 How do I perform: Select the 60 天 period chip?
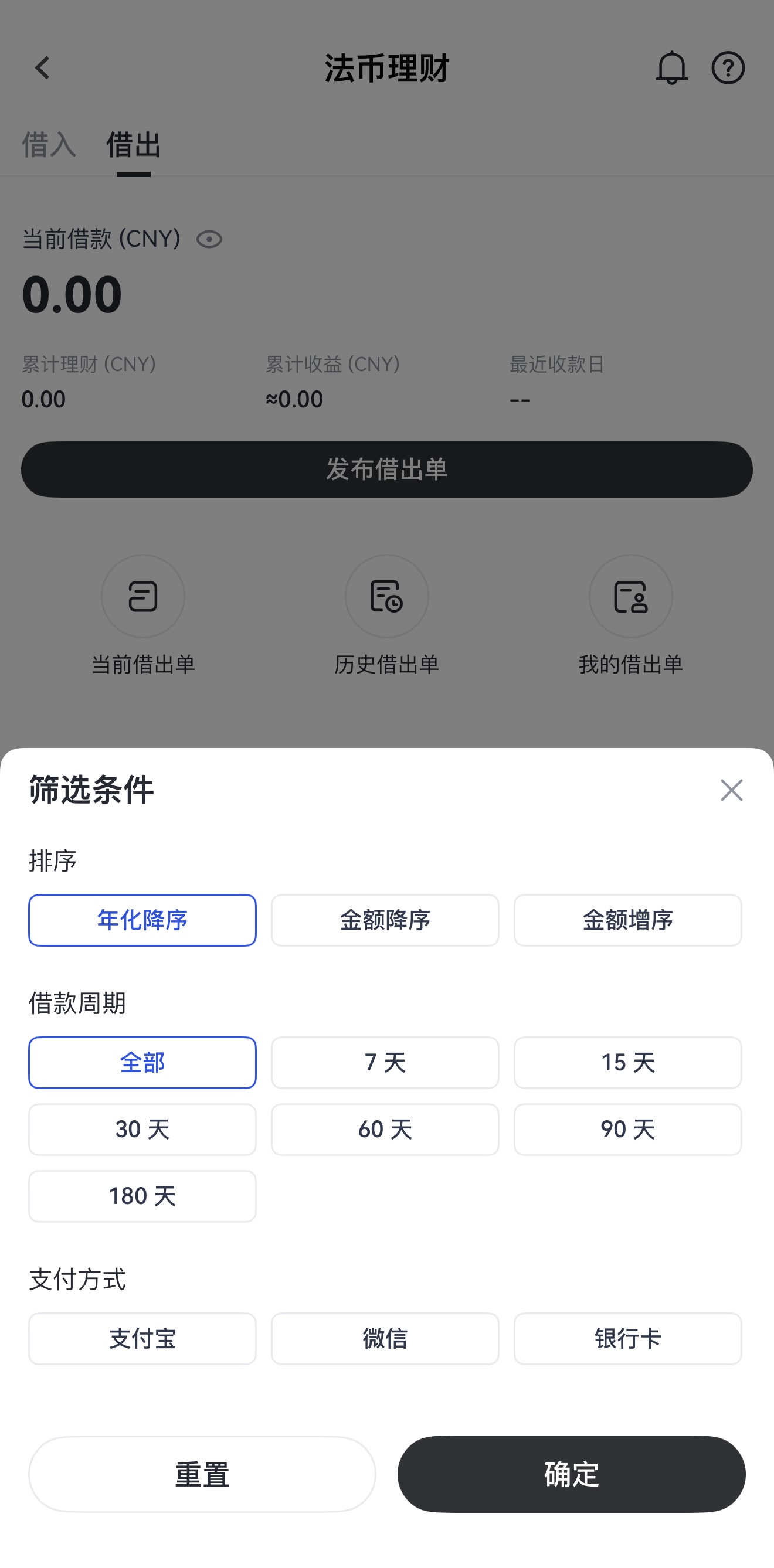coord(385,1129)
